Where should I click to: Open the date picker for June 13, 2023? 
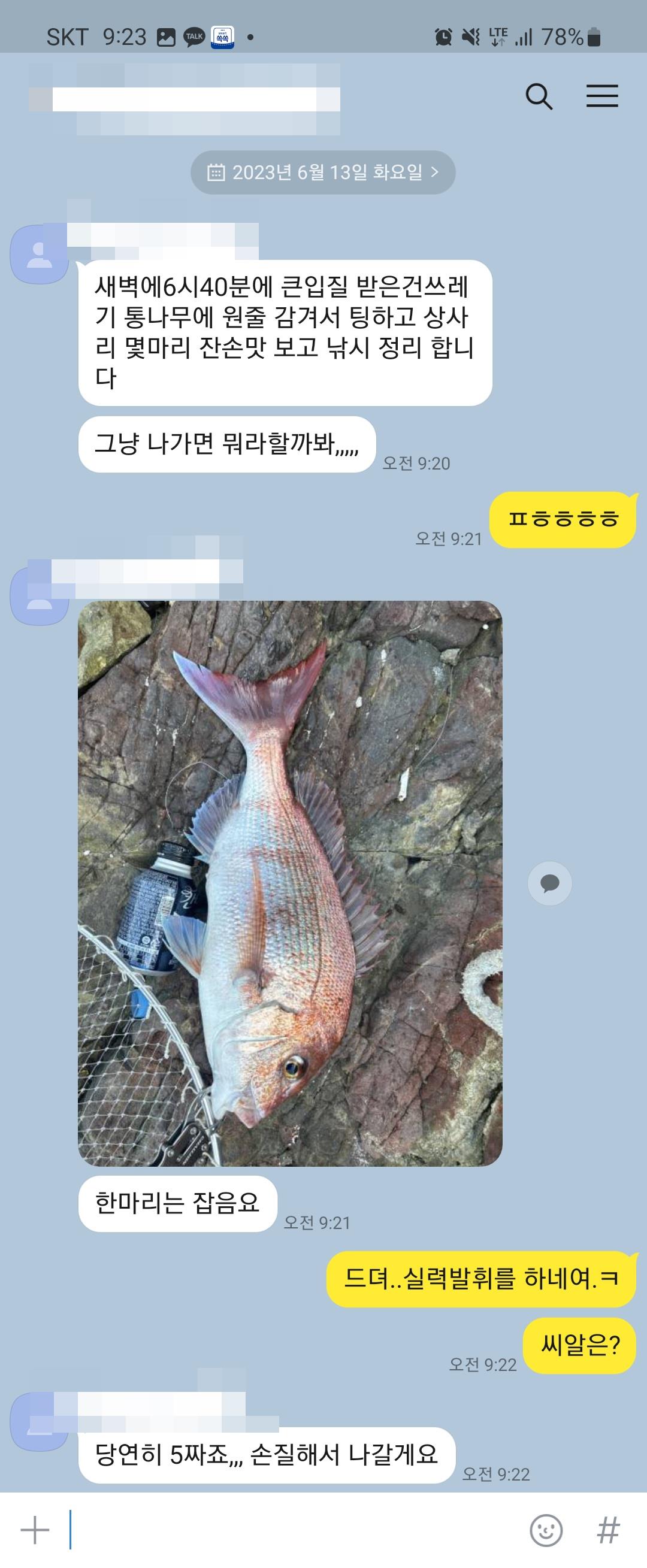[322, 173]
